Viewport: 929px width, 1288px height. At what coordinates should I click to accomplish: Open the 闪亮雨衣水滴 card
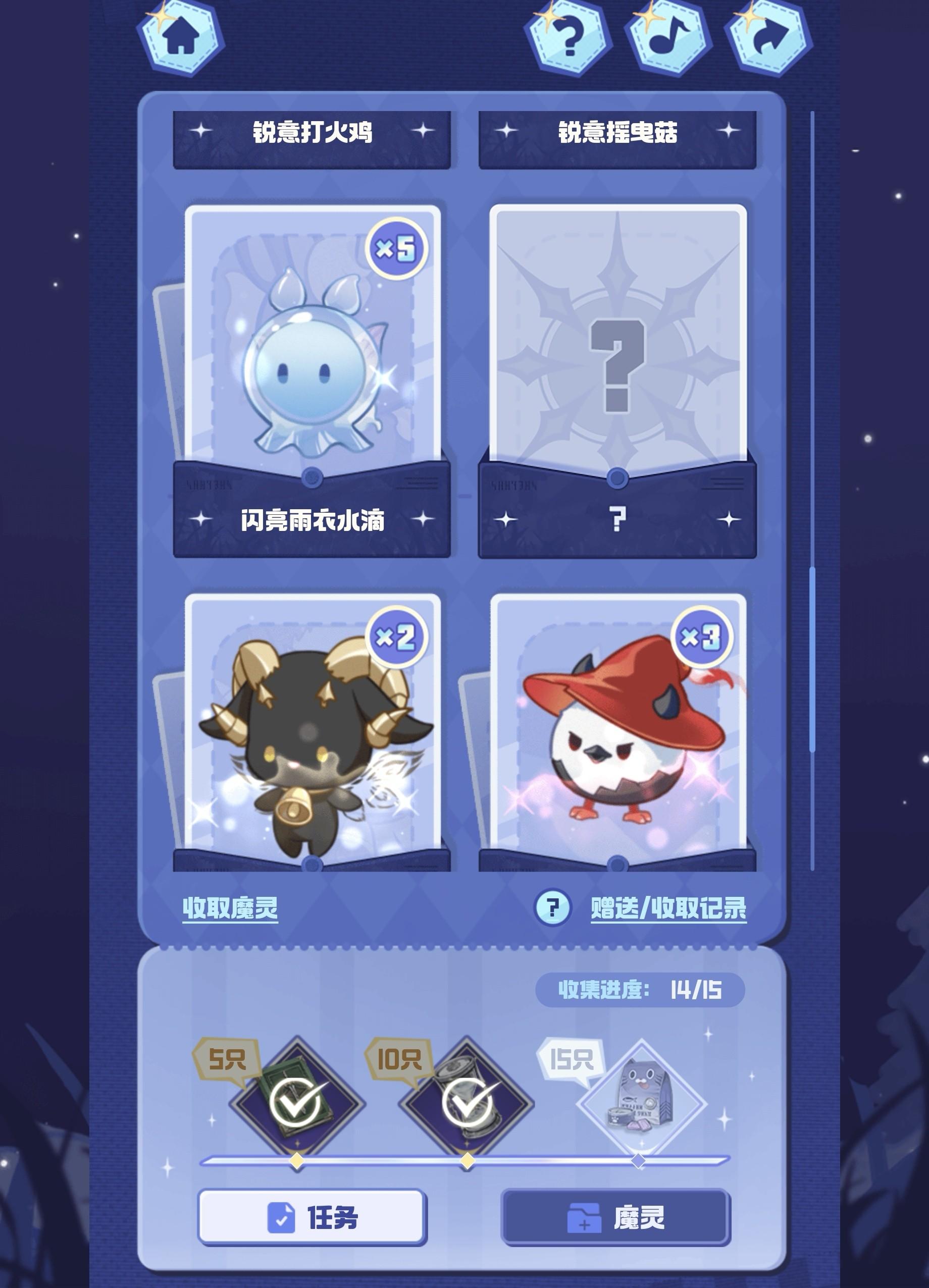click(x=313, y=352)
